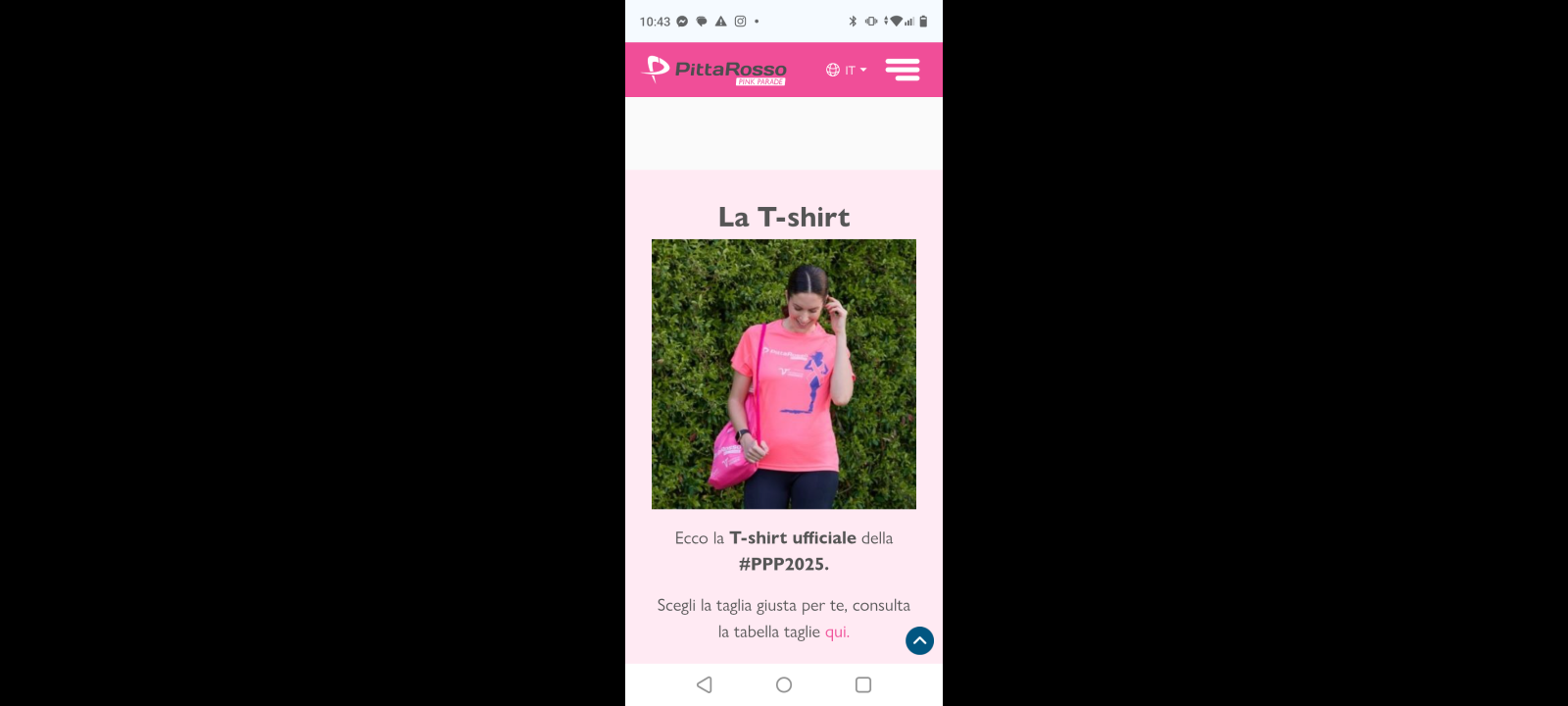Go back using the system back button
Image resolution: width=1568 pixels, height=706 pixels.
coord(705,684)
